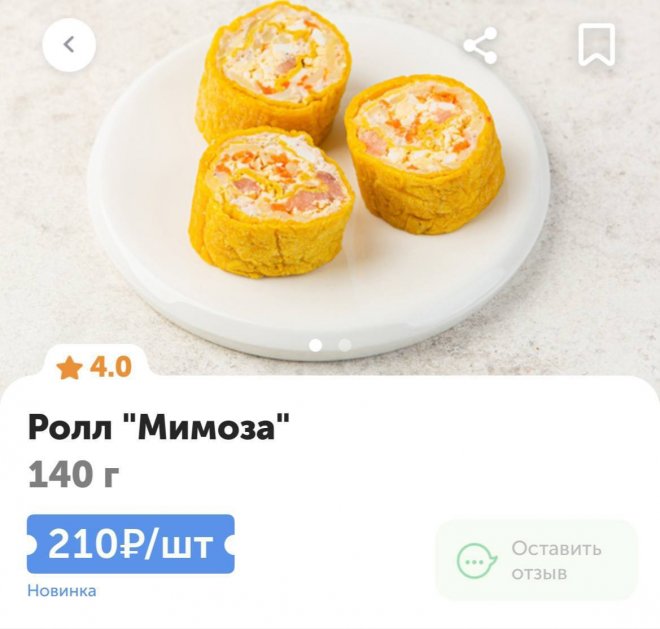Switch to the second product photo dot
660x629 pixels.
[x=345, y=345]
